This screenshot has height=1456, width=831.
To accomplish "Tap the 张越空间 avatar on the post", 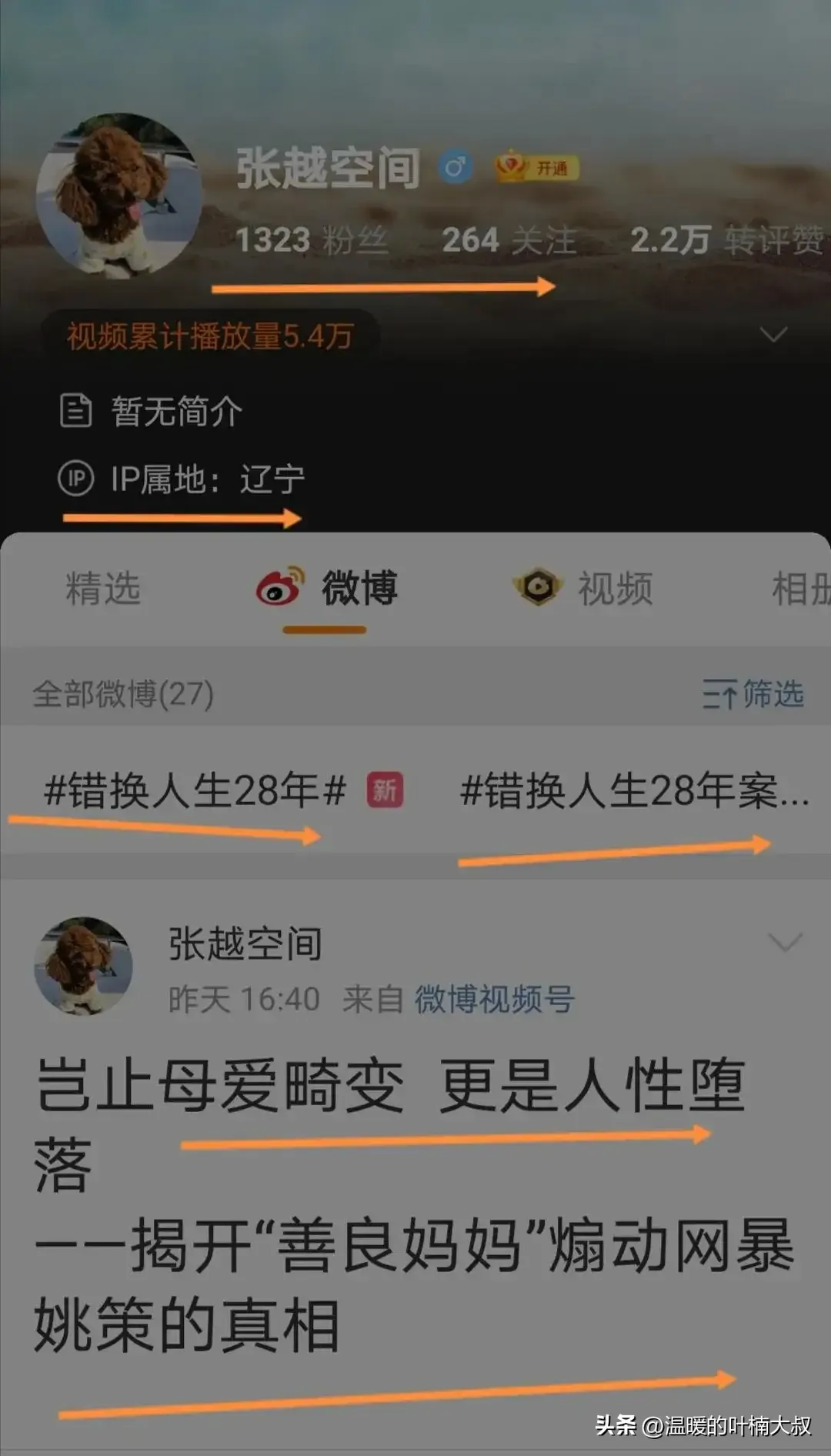I will point(83,965).
